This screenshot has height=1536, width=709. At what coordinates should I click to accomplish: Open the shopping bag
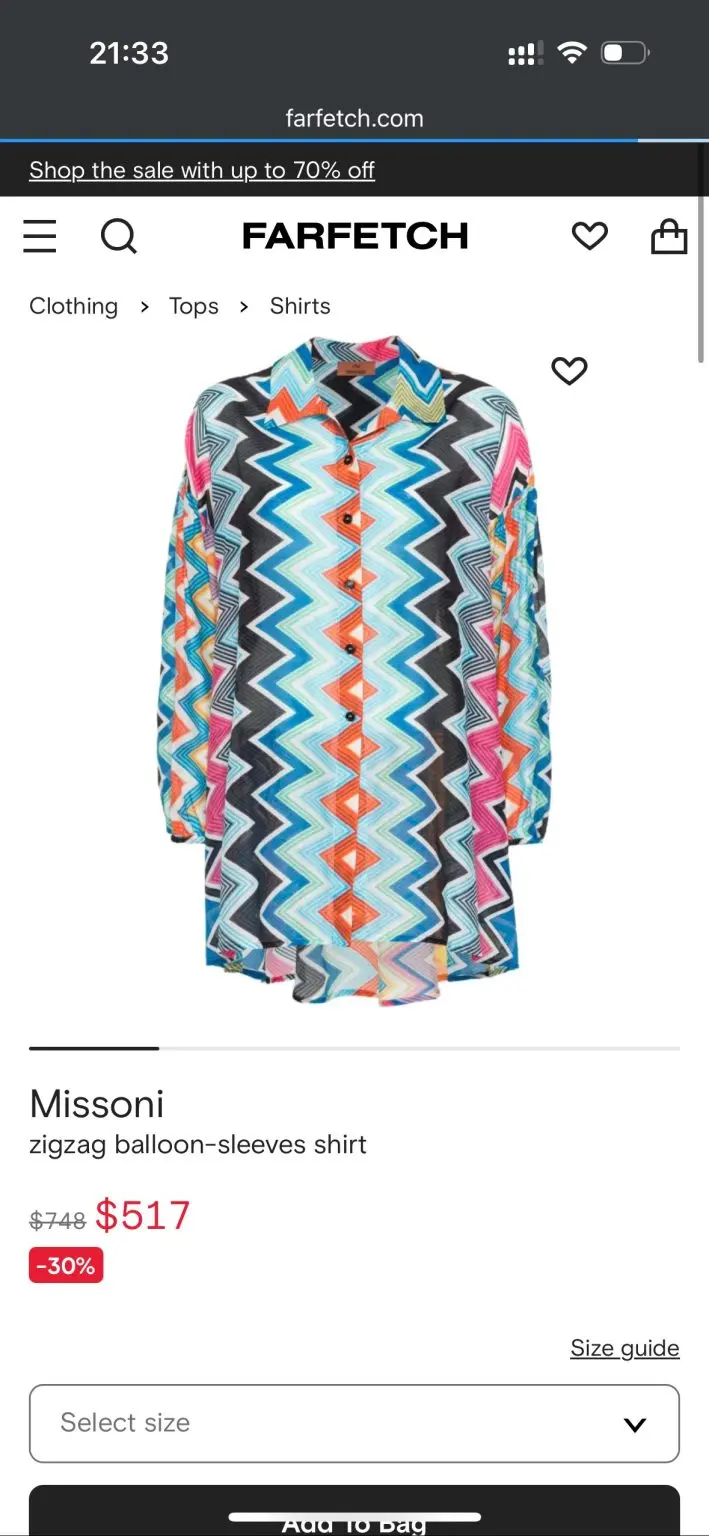[x=669, y=236]
